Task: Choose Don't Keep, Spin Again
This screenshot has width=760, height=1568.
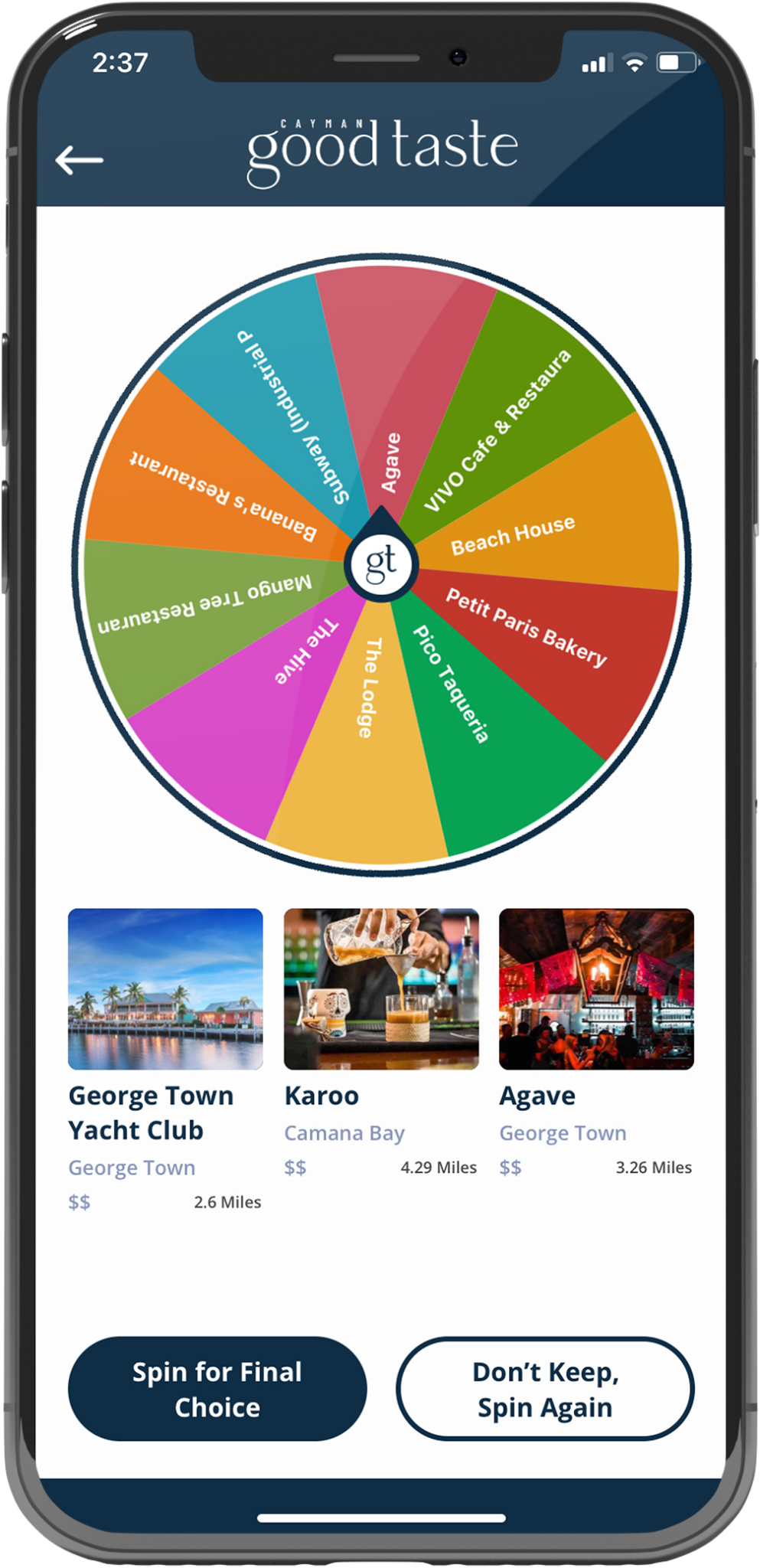Action: 545,1389
